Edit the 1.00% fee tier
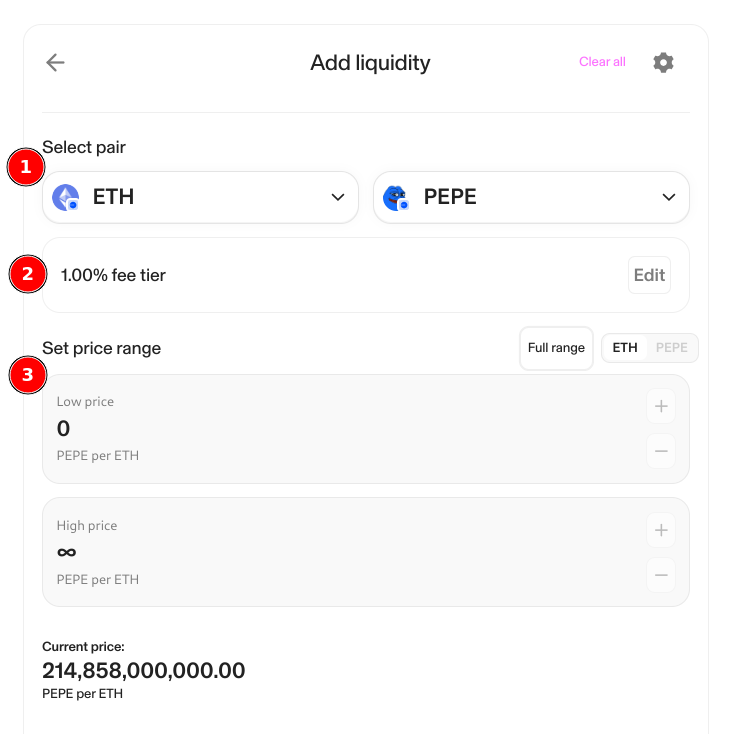Image resolution: width=732 pixels, height=734 pixels. 648,274
